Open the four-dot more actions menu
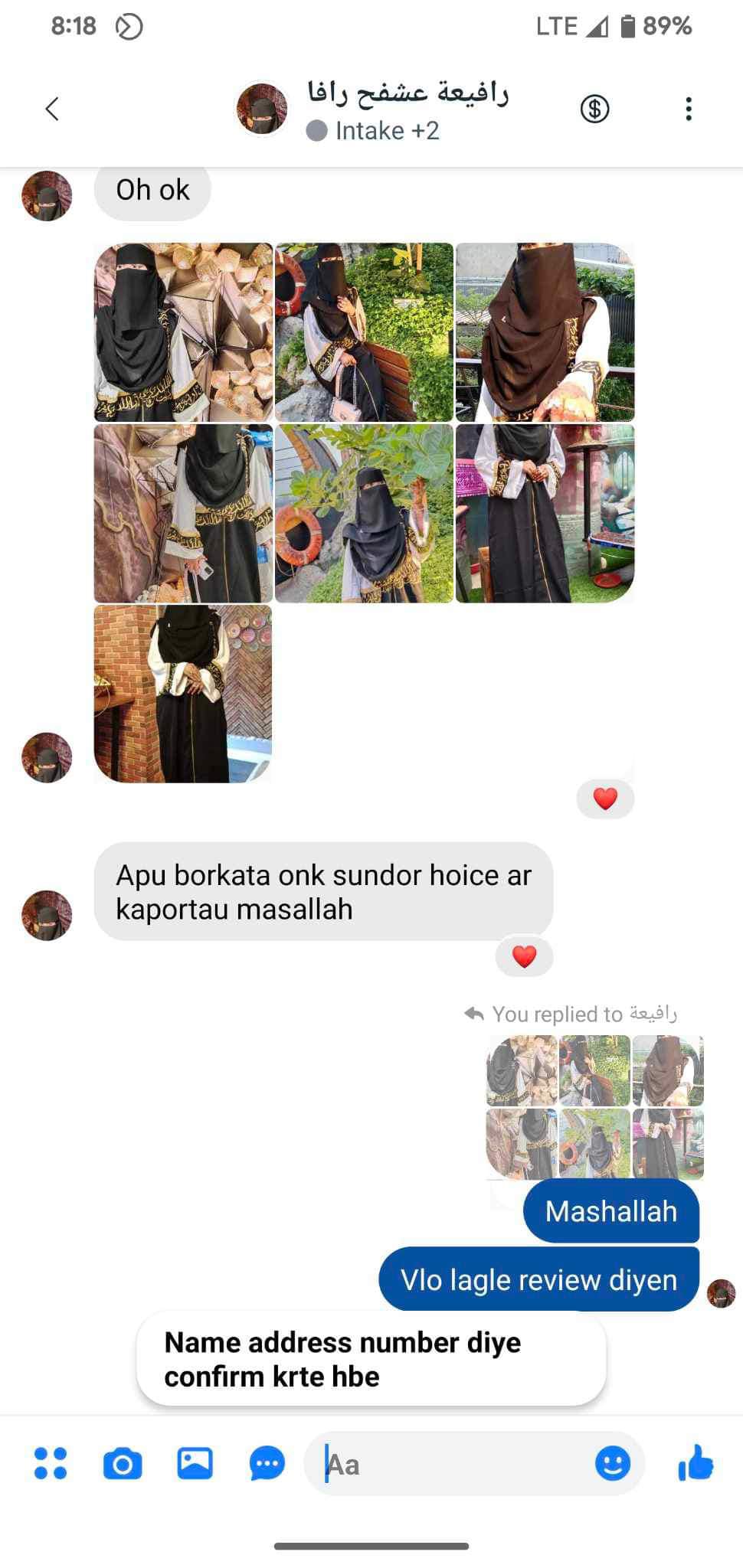This screenshot has height=1568, width=743. (51, 1463)
